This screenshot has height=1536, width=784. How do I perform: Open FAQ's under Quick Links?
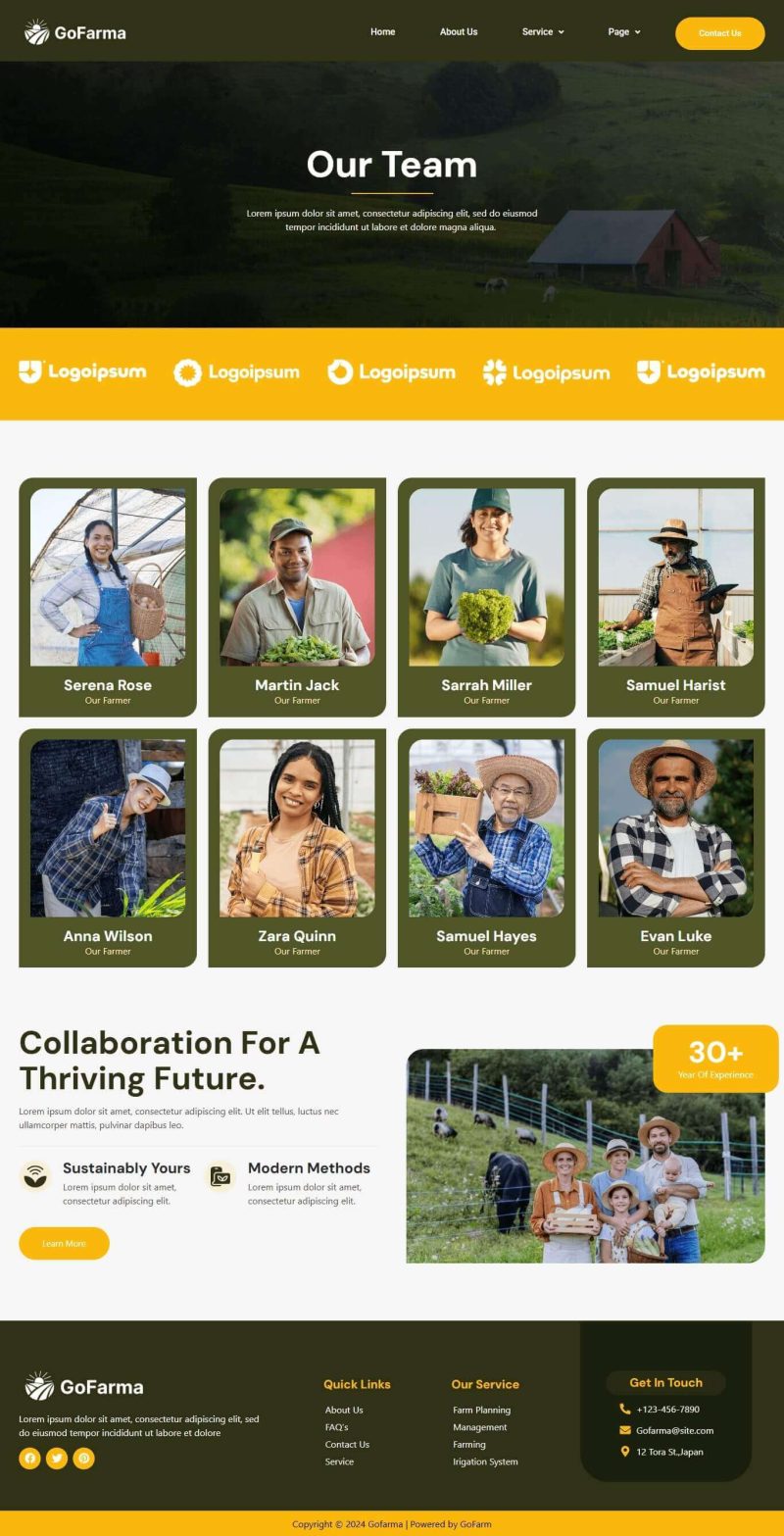(336, 1427)
